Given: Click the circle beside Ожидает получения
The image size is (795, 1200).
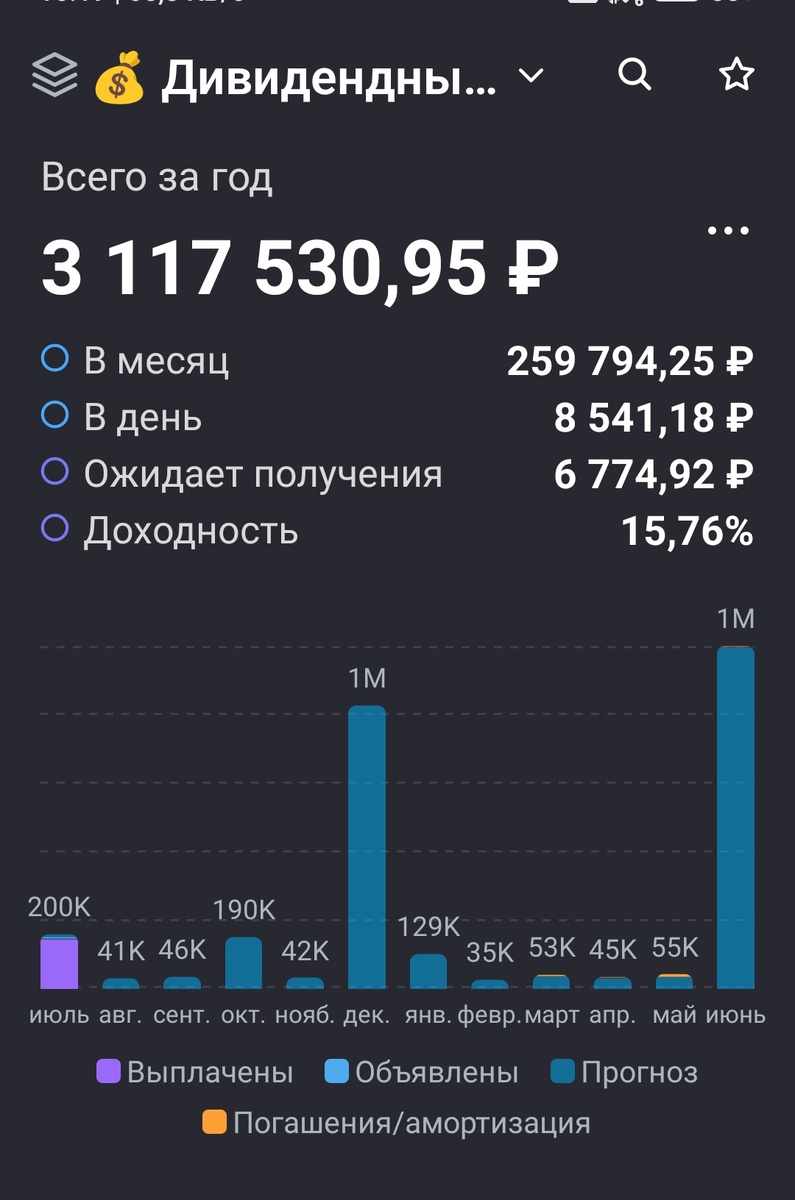Looking at the screenshot, I should click(57, 475).
